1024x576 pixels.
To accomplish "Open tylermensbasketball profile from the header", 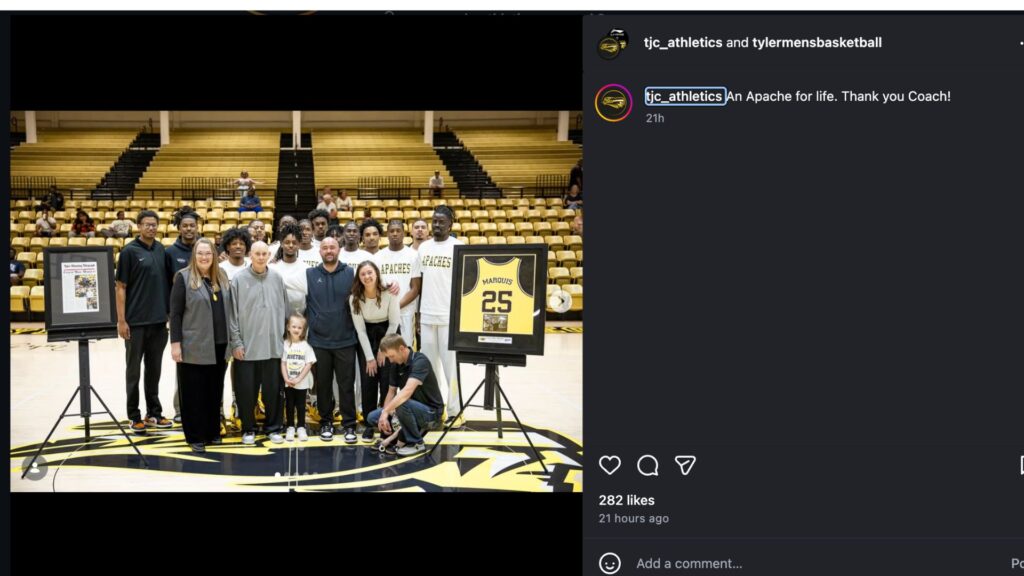I will coord(817,43).
